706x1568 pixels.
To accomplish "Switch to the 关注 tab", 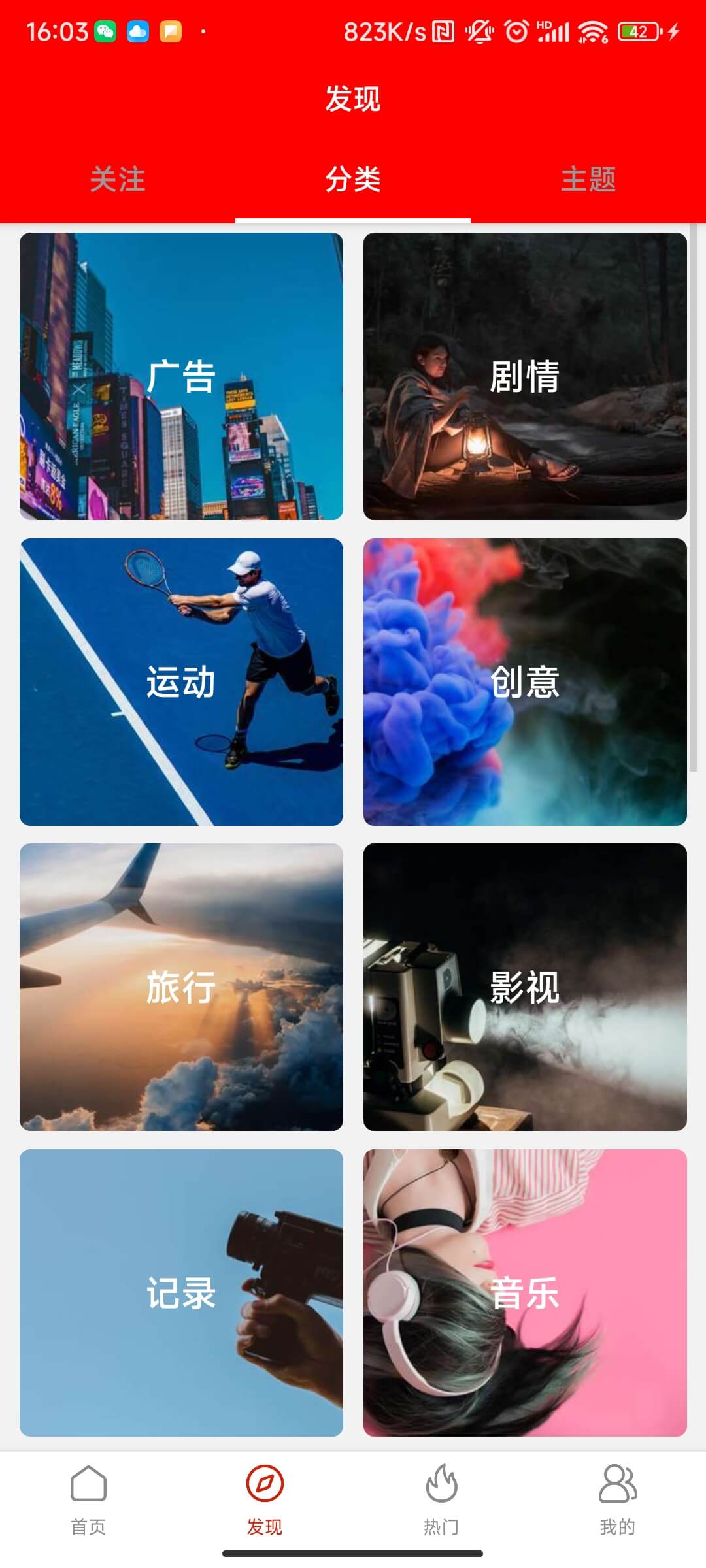I will click(118, 180).
